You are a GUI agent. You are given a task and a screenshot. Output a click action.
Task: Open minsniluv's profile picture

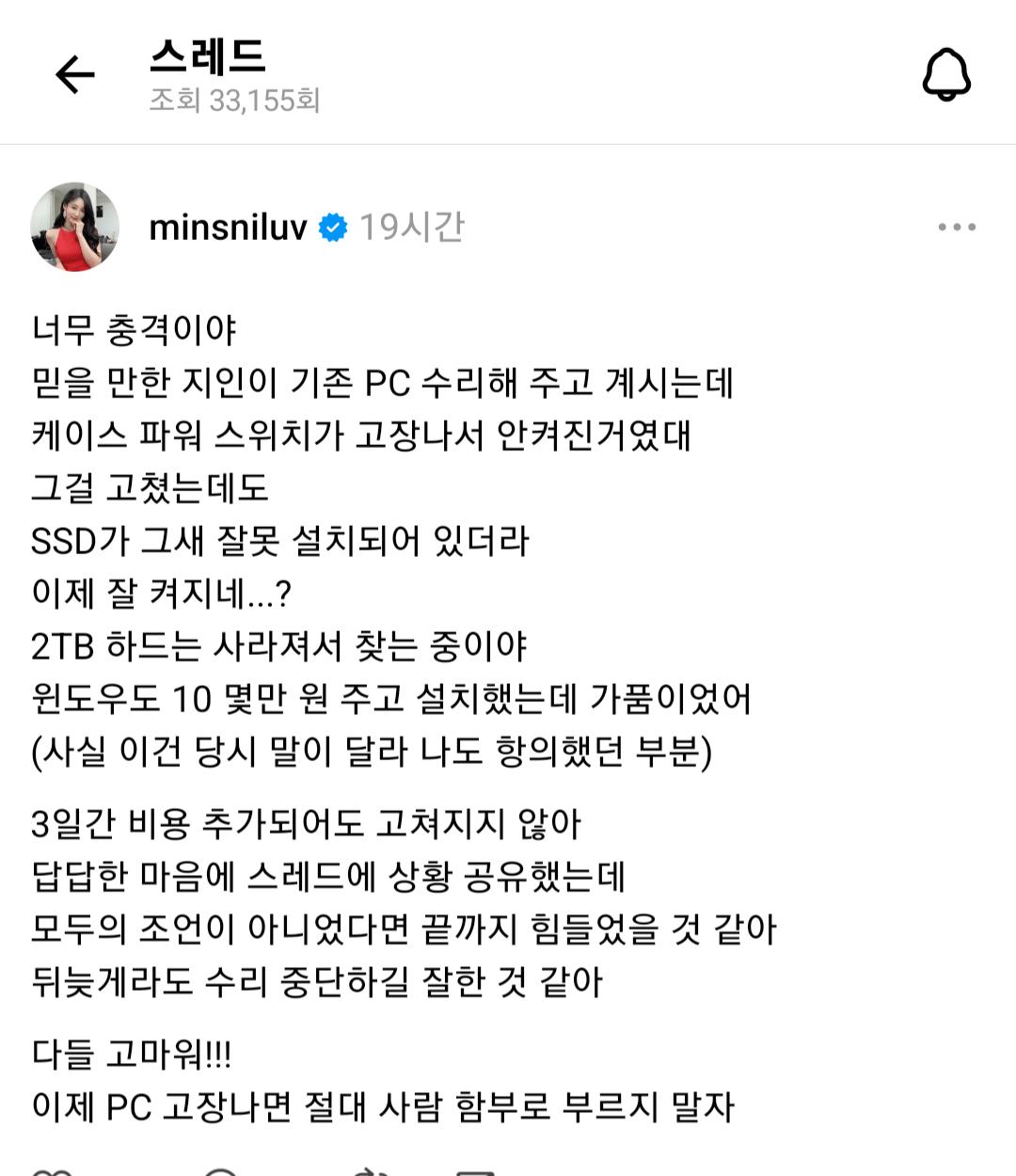75,227
